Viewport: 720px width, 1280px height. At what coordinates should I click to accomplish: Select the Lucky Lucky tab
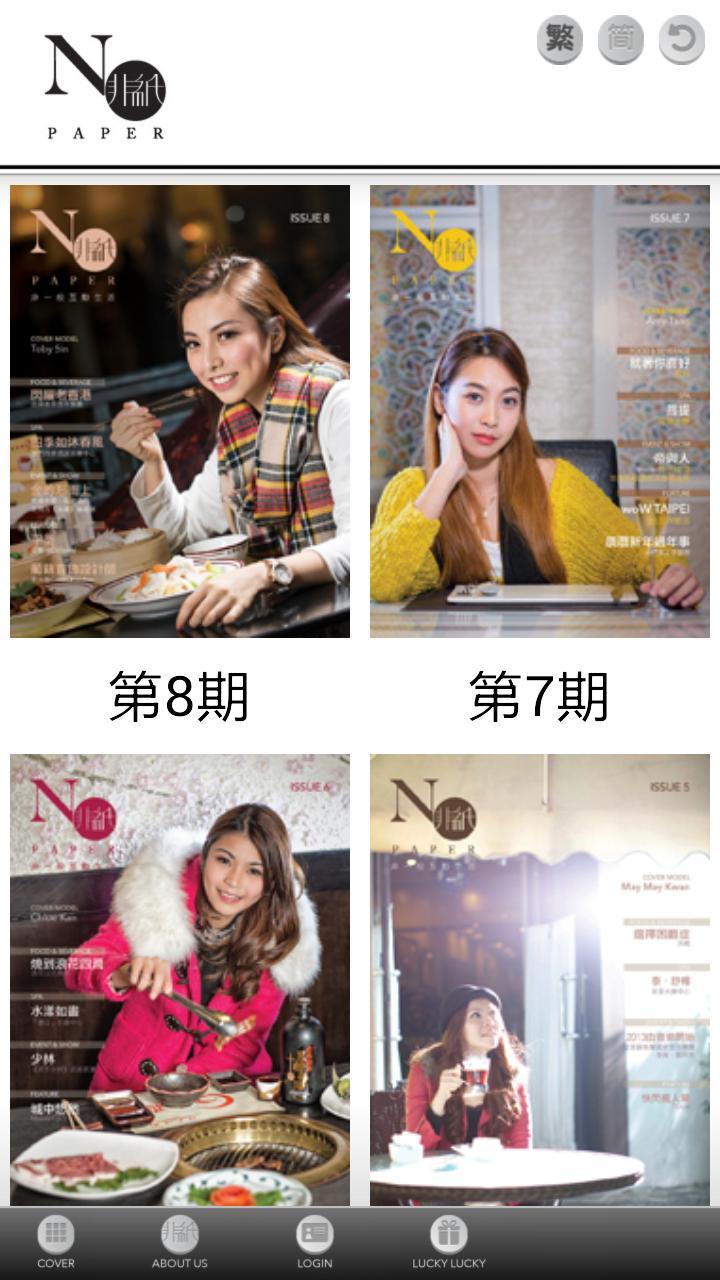coord(449,1243)
